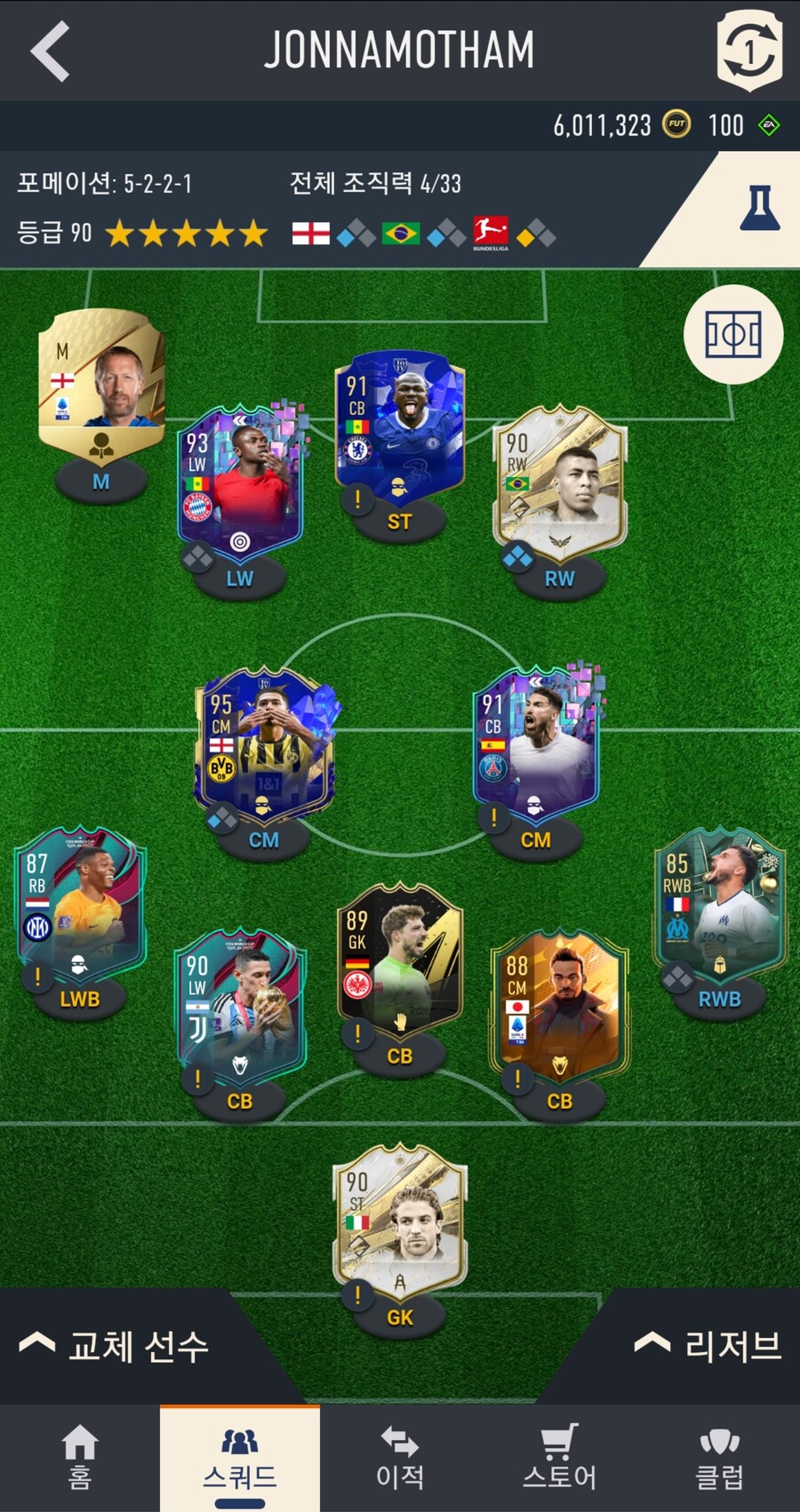Tap the pitch formation view button
Image resolution: width=800 pixels, height=1512 pixels.
[x=732, y=334]
